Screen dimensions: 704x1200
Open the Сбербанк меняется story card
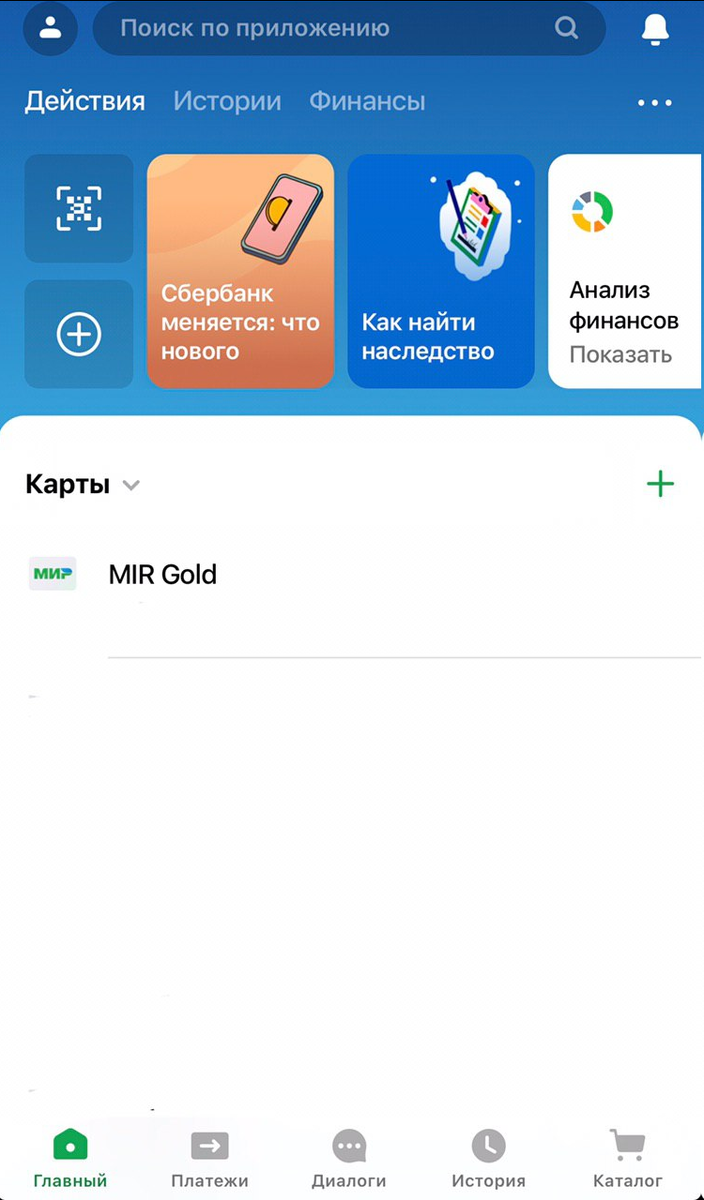(x=240, y=271)
